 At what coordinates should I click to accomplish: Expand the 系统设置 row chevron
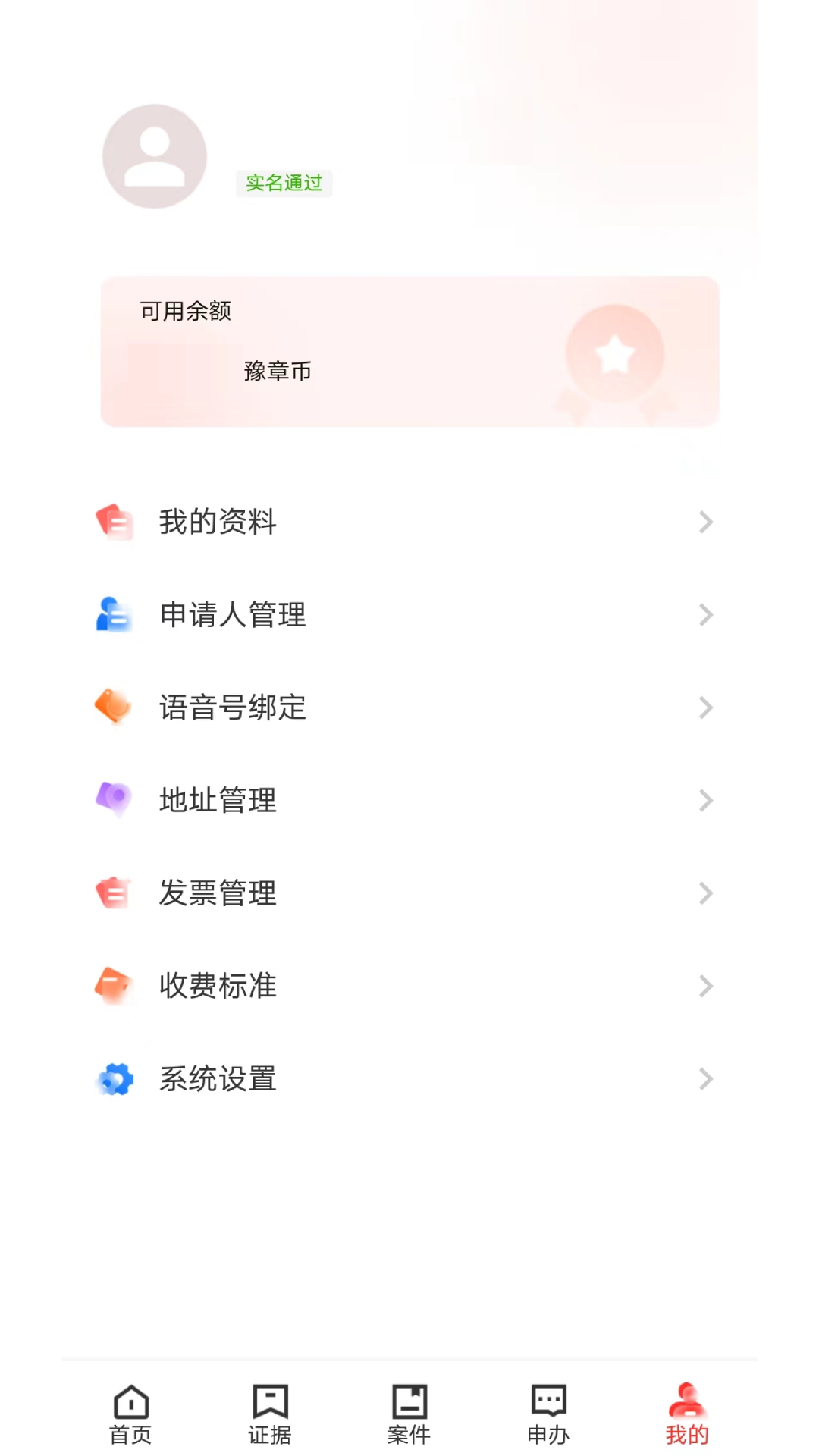click(x=705, y=1078)
